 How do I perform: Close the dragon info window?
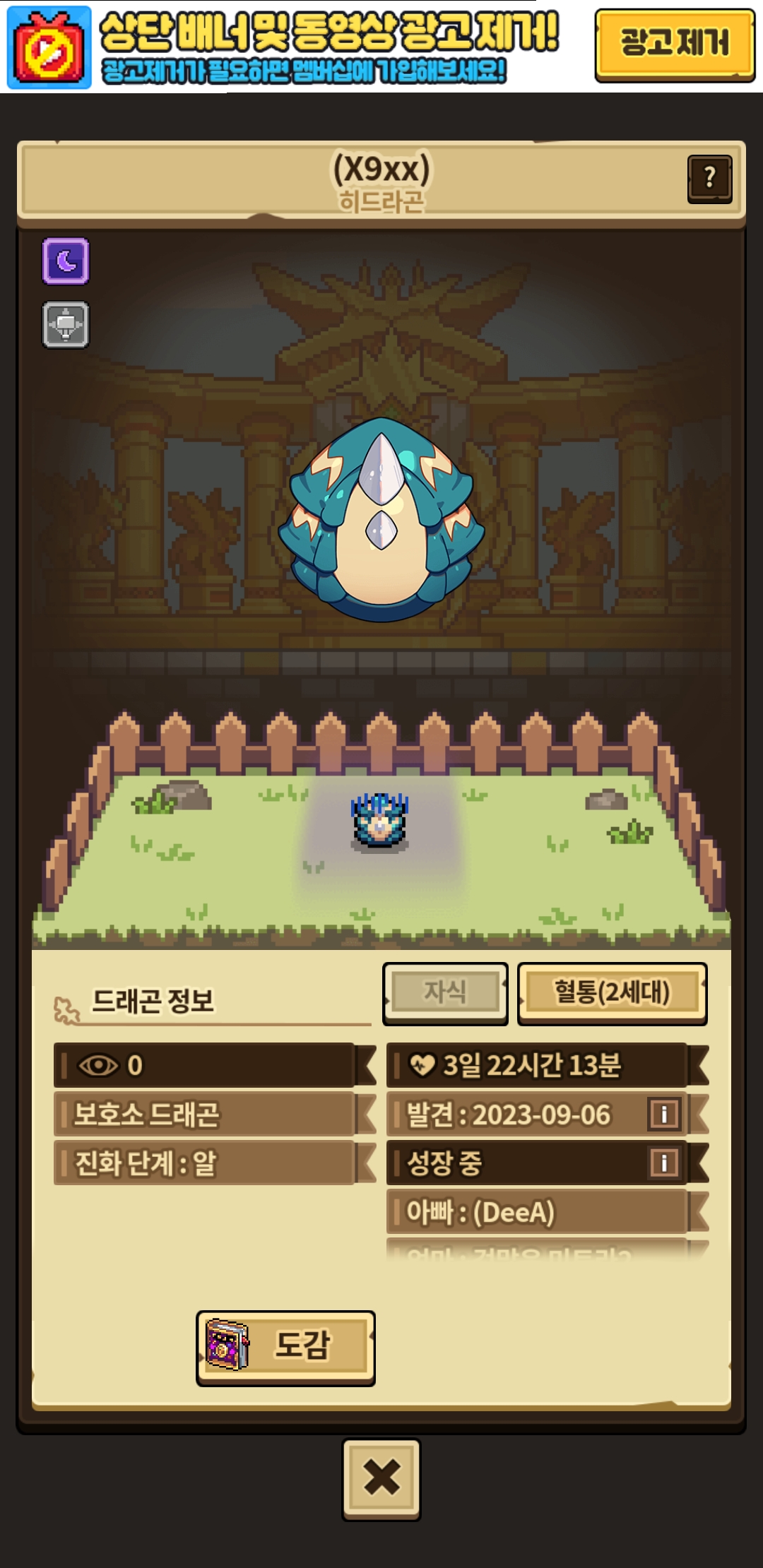pos(381,1478)
